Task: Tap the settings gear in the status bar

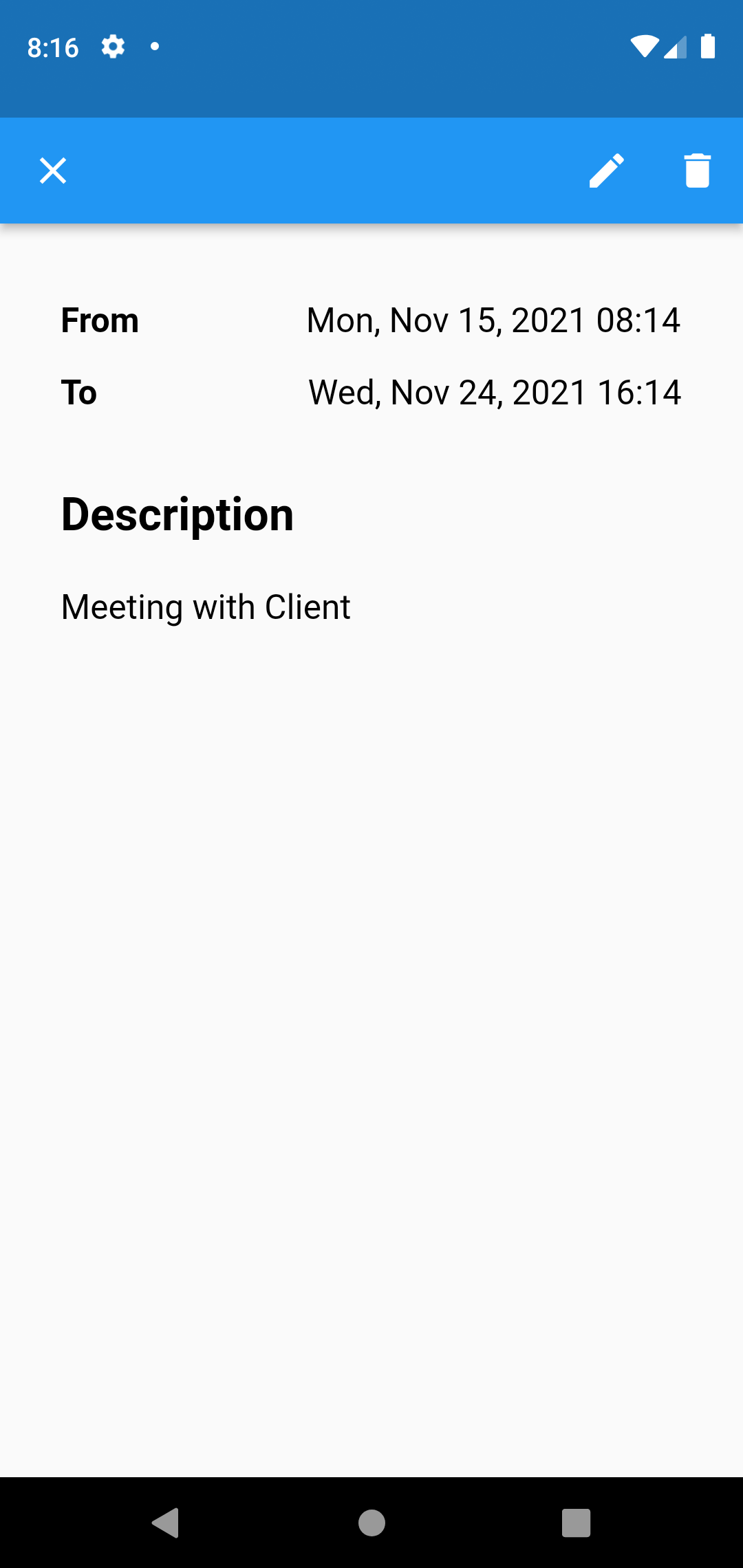Action: [112, 47]
